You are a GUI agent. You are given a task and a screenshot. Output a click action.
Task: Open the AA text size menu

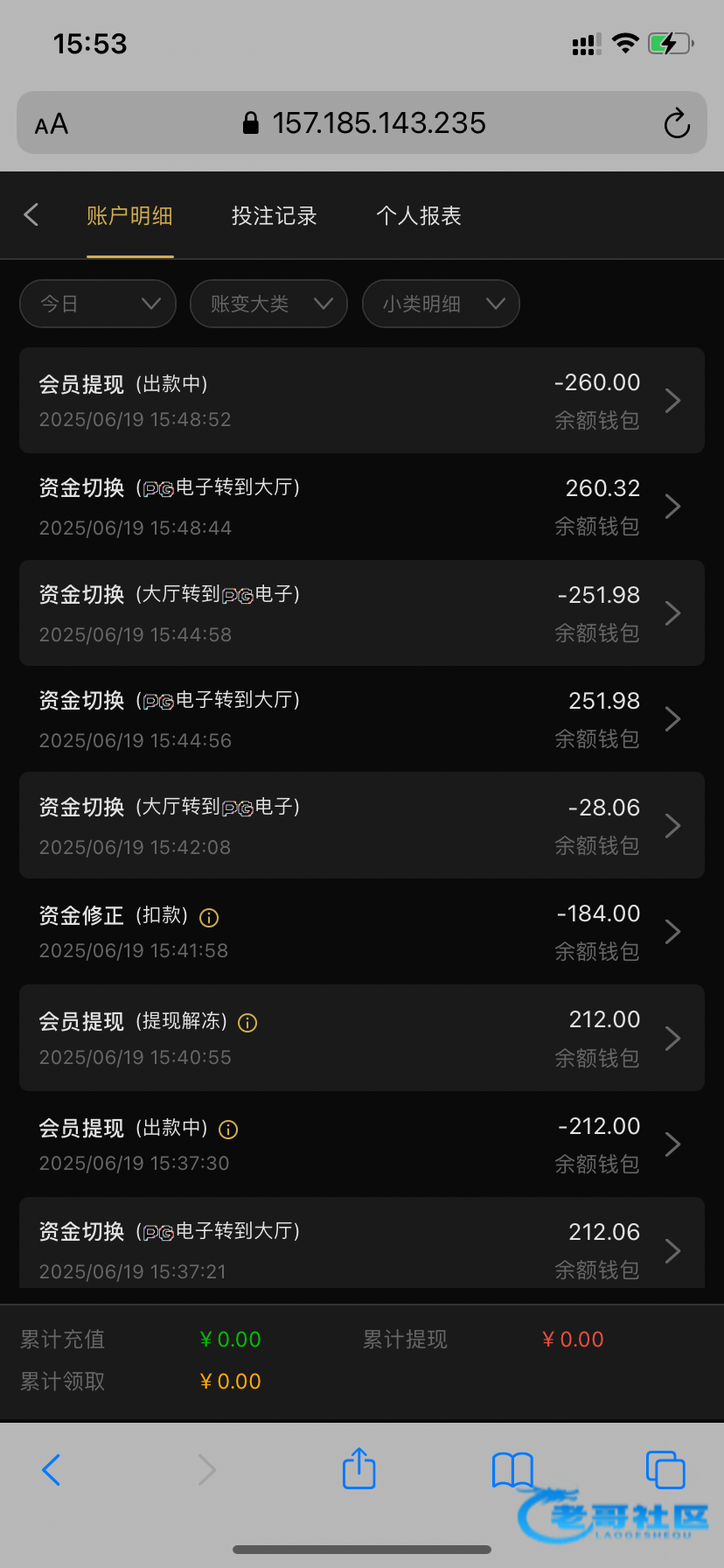click(x=52, y=124)
